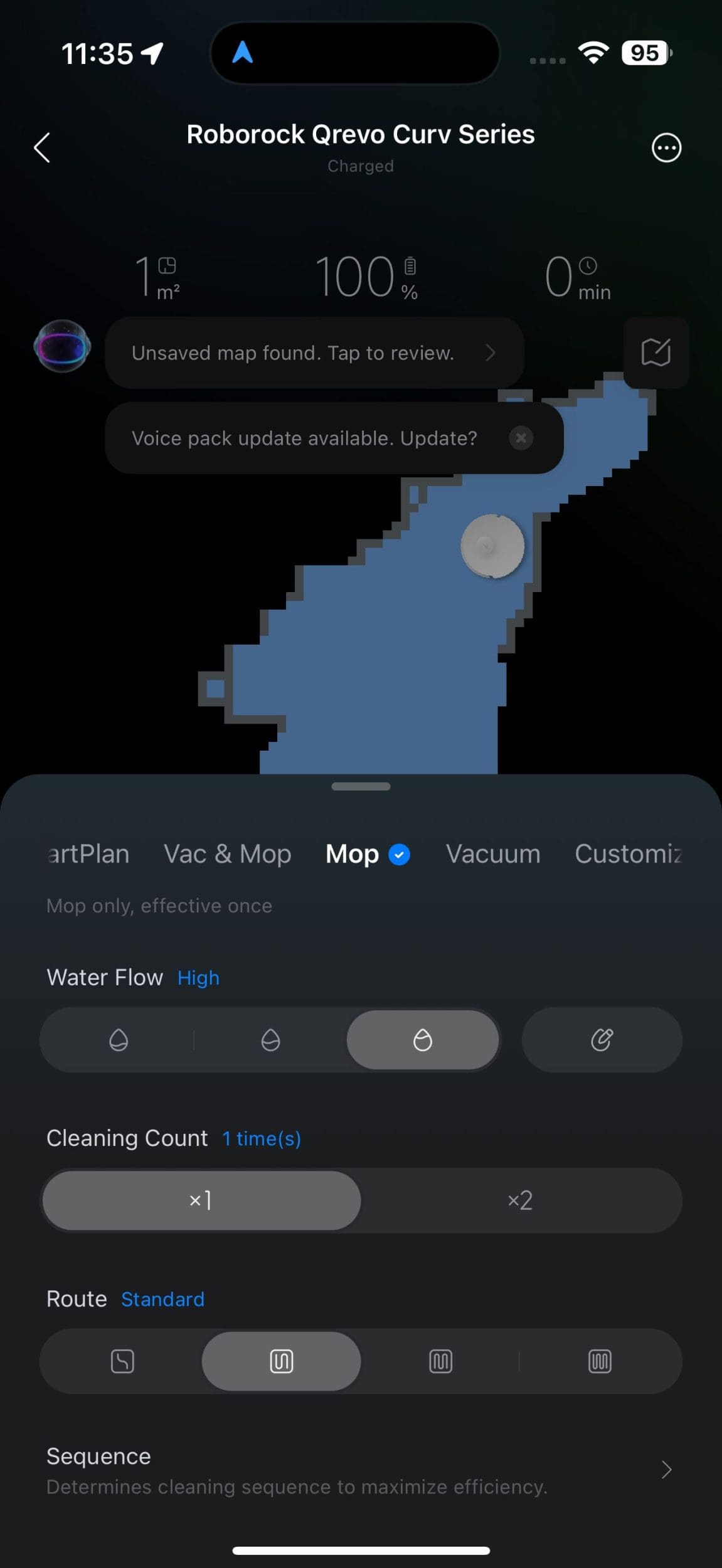Tap the voice assistant avatar

pyautogui.click(x=62, y=346)
